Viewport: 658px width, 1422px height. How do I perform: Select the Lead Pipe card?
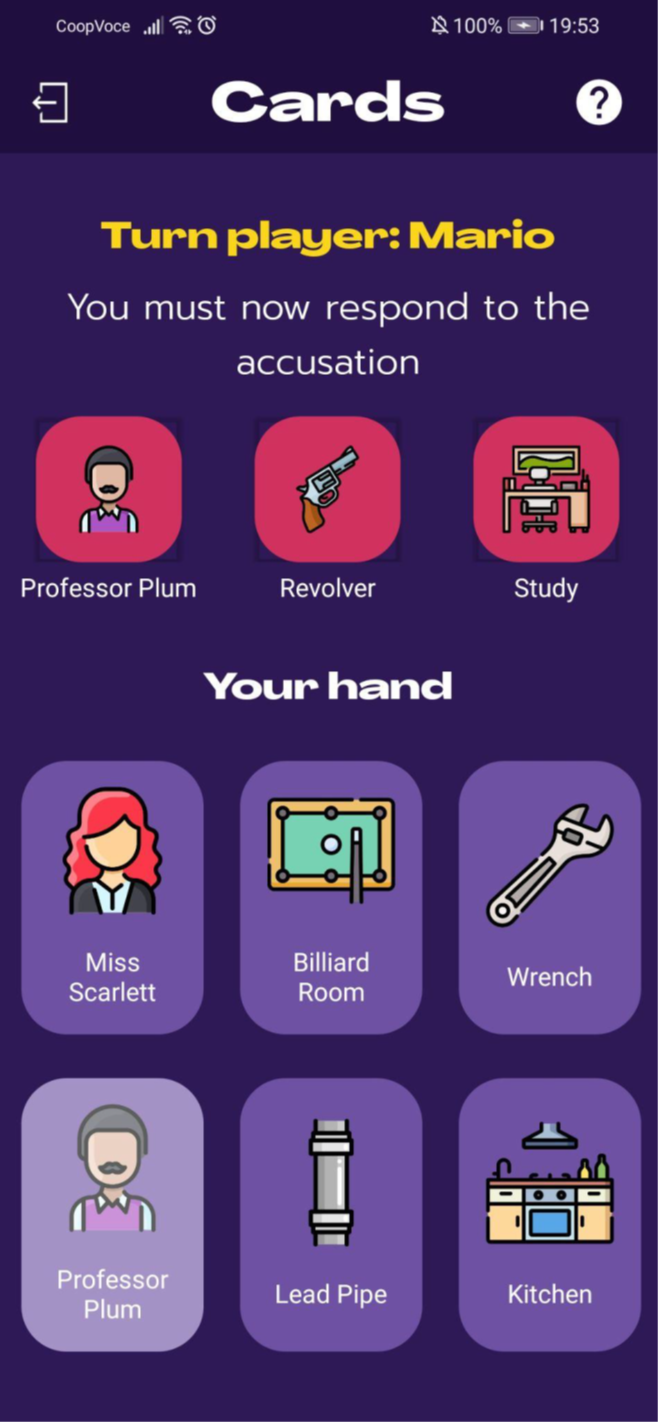click(x=331, y=1215)
